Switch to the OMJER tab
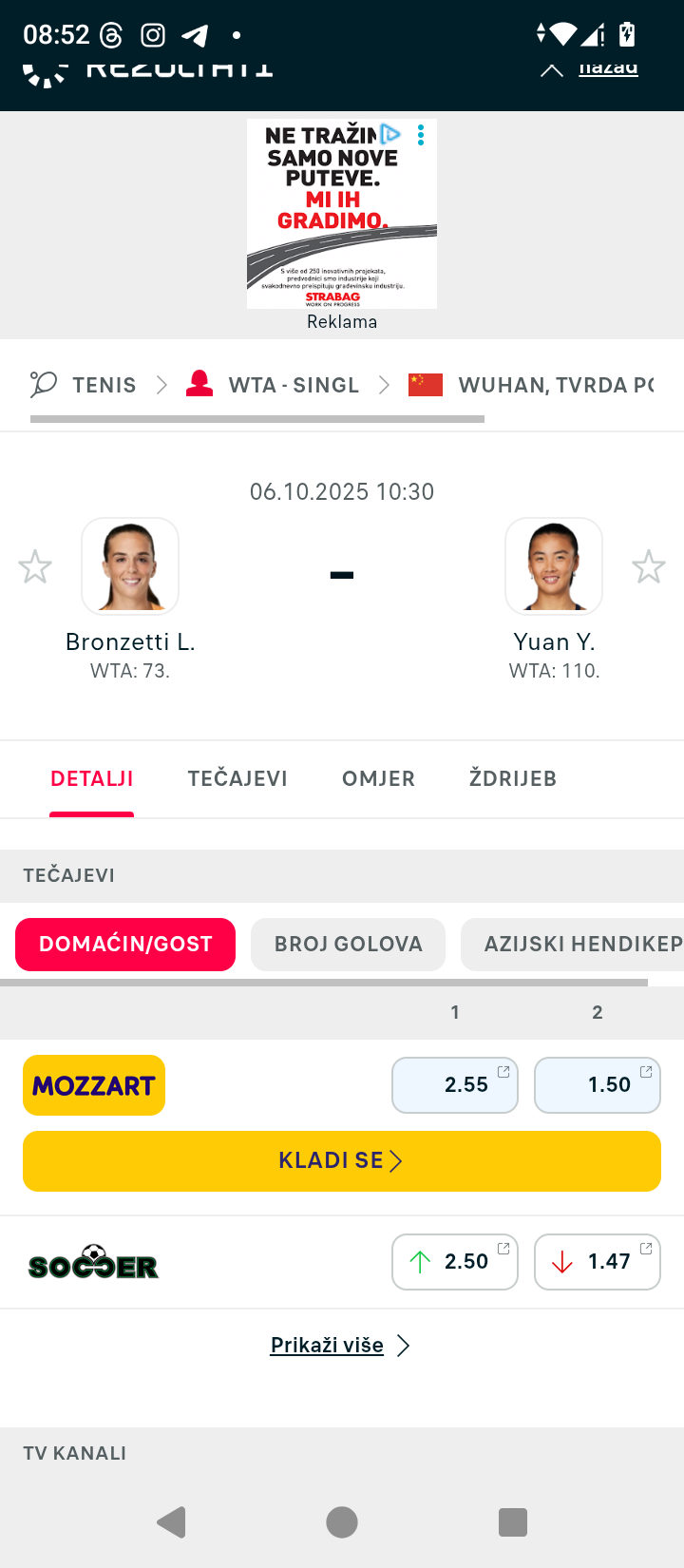684x1568 pixels. click(x=378, y=779)
